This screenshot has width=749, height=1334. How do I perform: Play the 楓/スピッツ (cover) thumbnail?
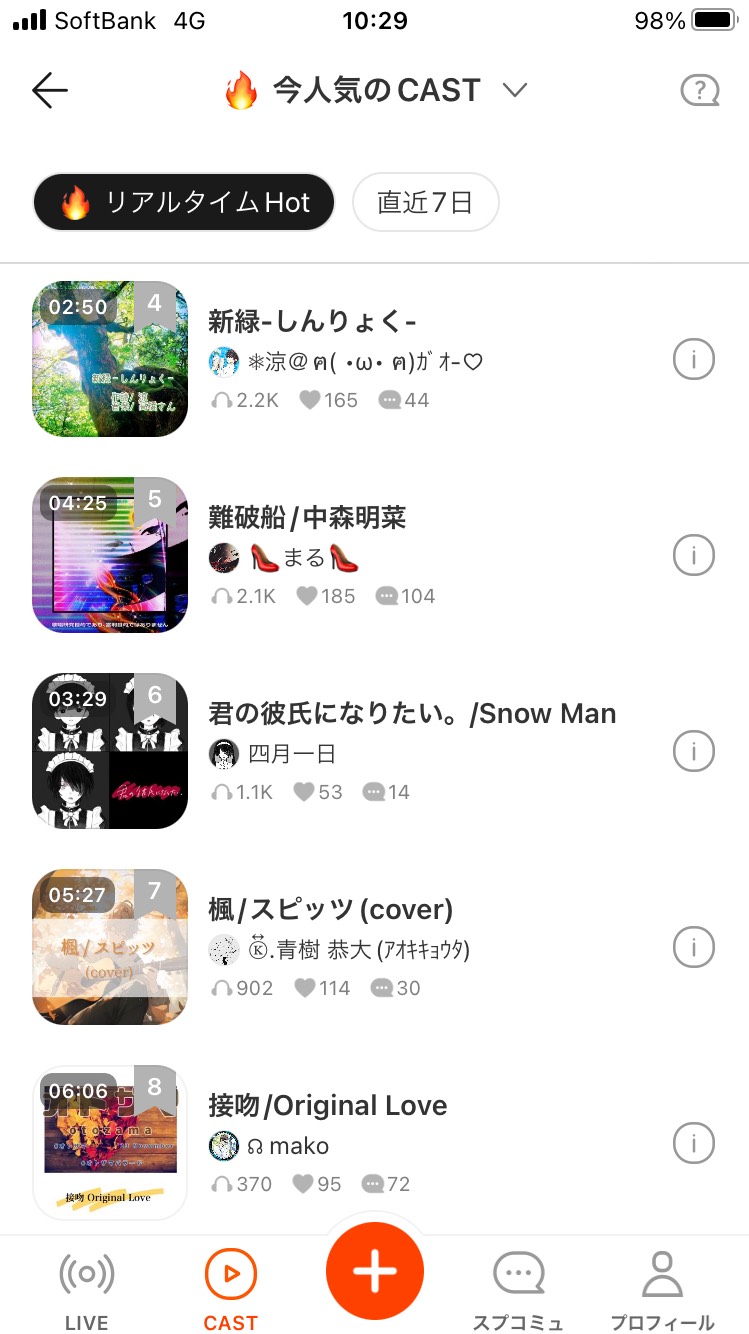point(110,947)
